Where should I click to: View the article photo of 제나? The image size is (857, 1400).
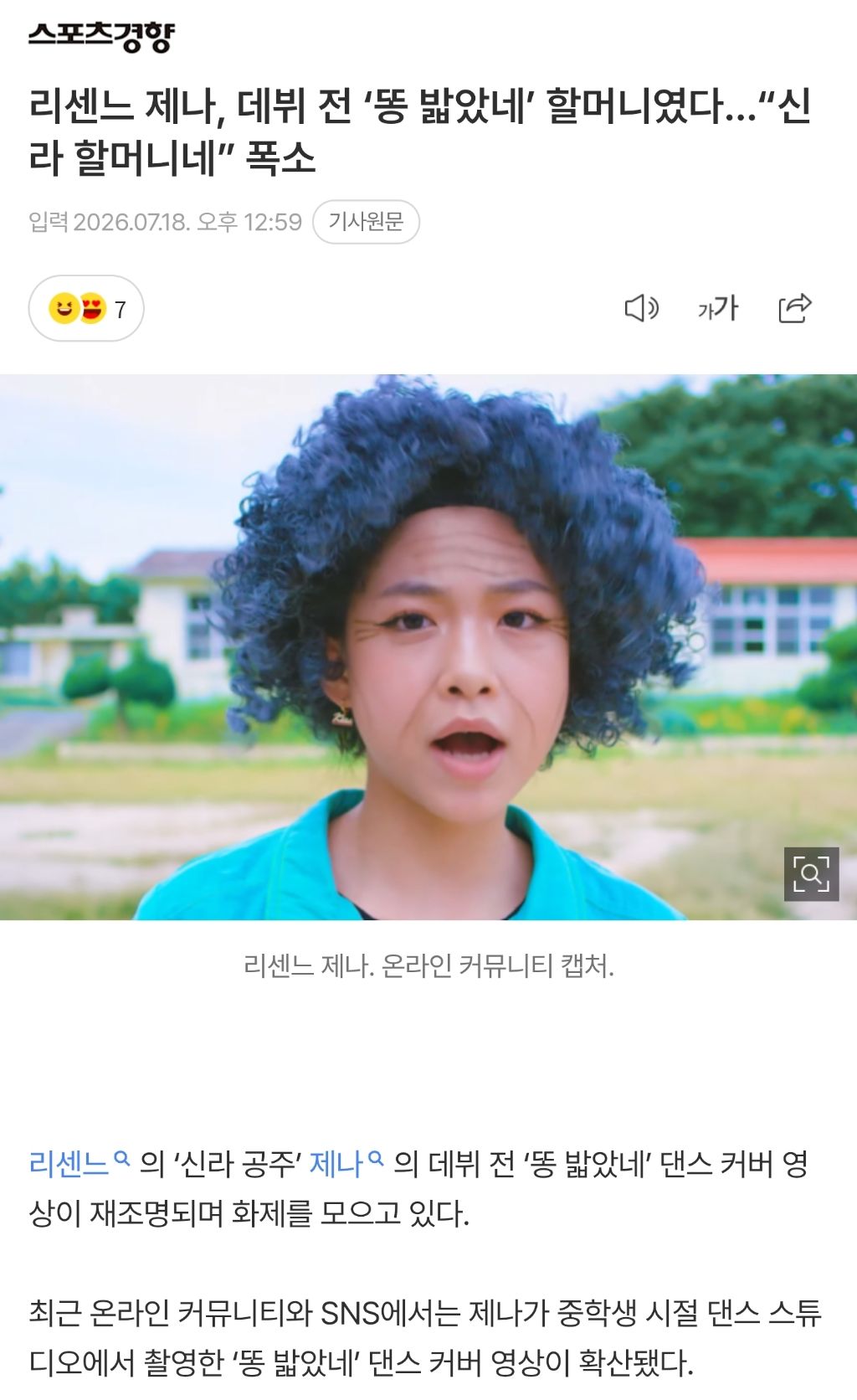pos(428,647)
